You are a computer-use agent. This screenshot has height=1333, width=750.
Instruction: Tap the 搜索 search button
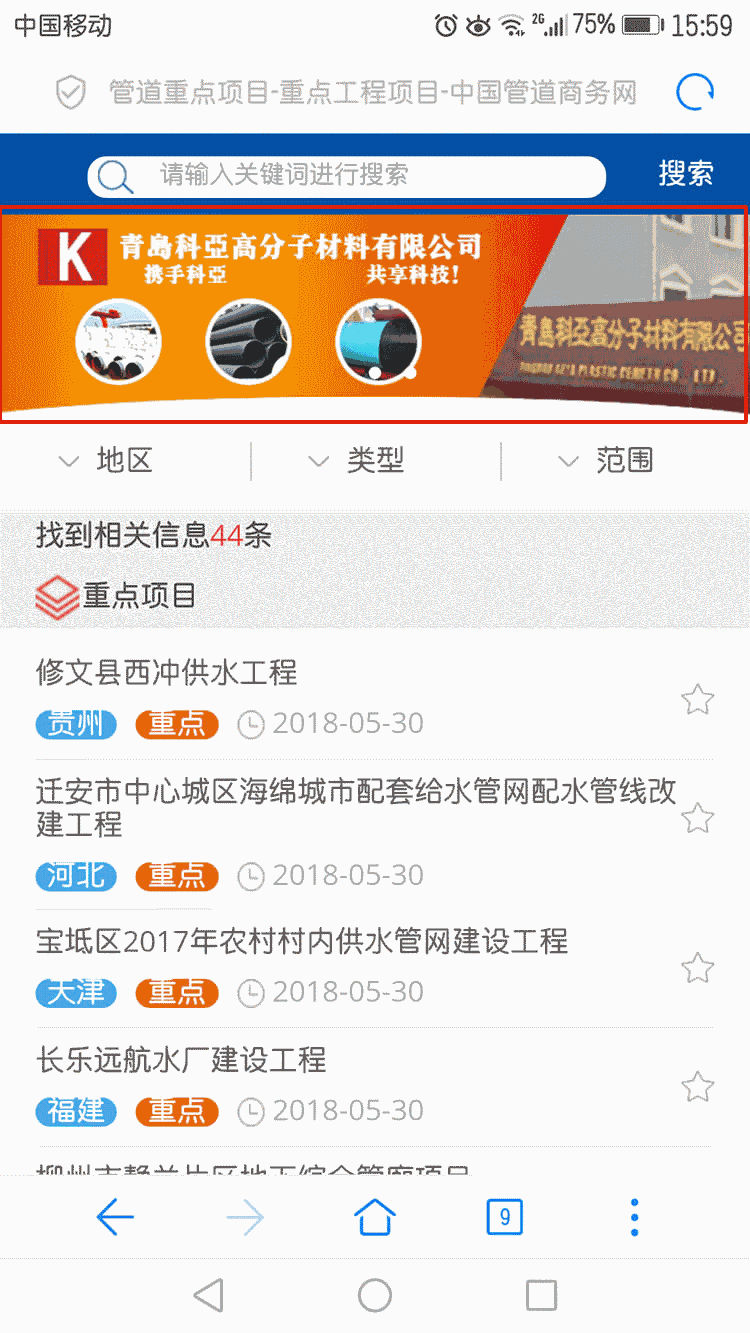pos(685,173)
